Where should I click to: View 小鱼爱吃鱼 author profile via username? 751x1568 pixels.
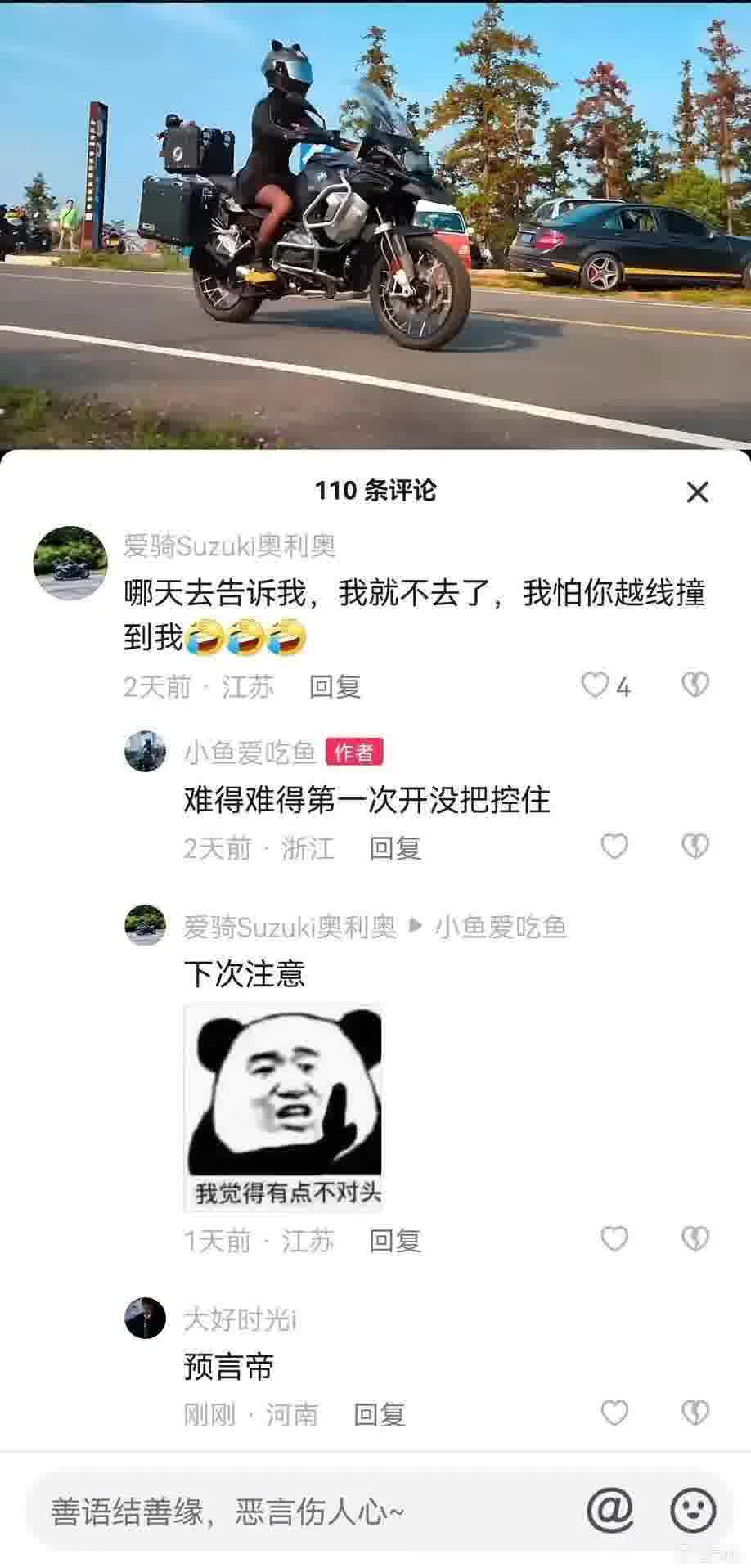click(250, 752)
